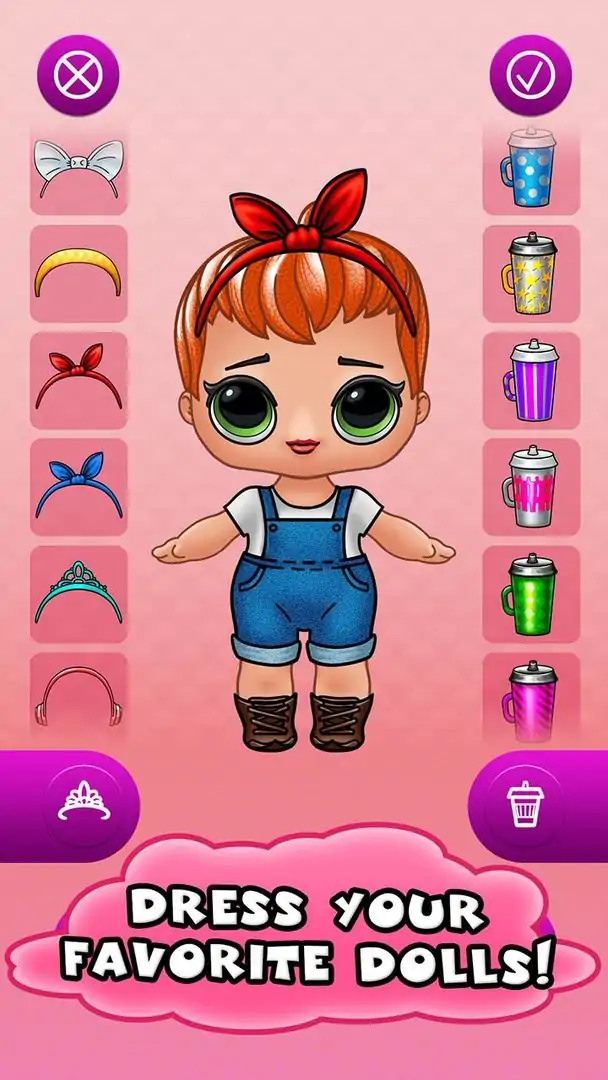
Task: Choose the purple striped cup
Action: coord(531,380)
